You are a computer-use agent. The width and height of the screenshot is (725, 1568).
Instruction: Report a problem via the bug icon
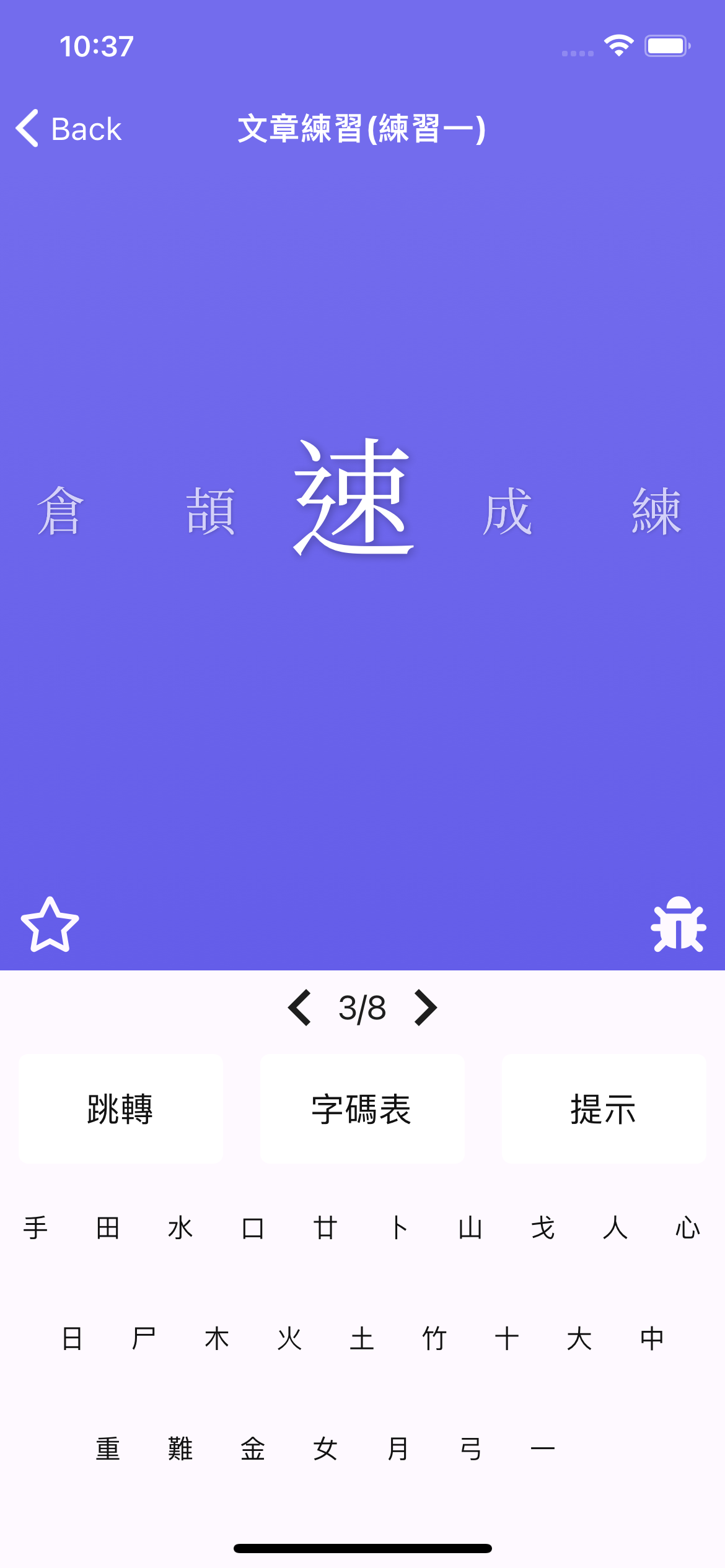point(679,925)
